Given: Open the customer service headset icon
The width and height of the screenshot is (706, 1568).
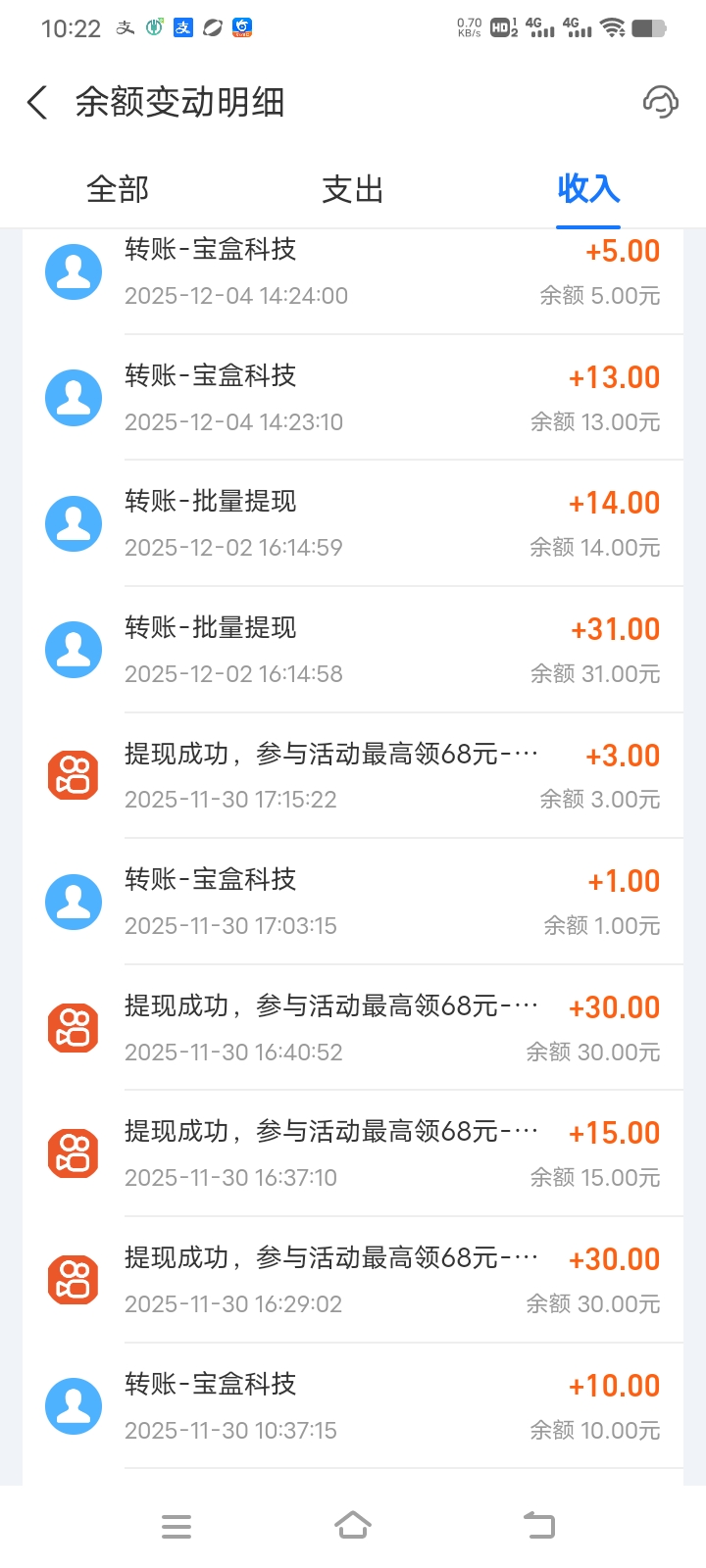Looking at the screenshot, I should coord(660,102).
